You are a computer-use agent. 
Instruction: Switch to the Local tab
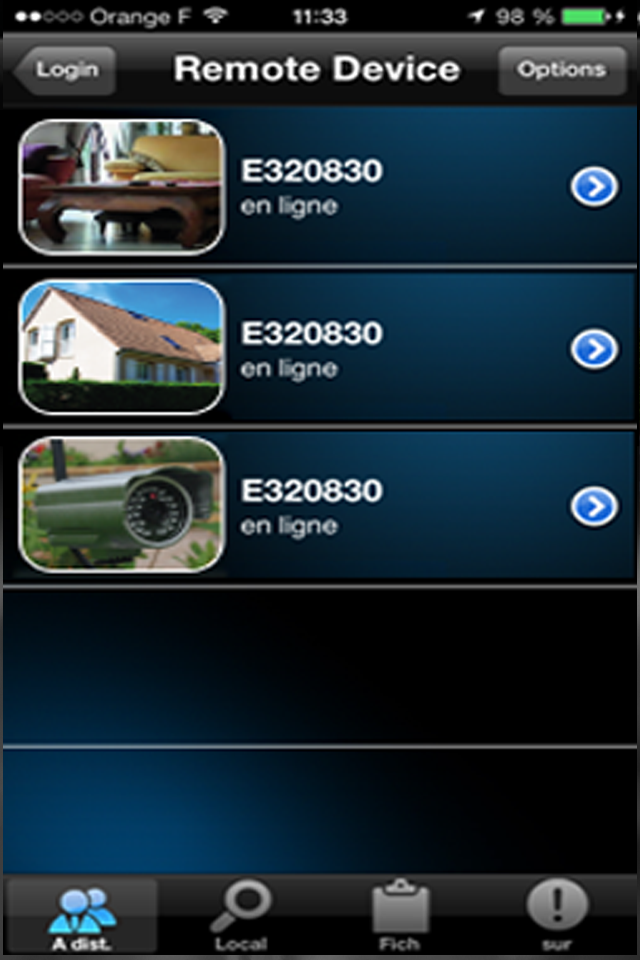point(241,916)
